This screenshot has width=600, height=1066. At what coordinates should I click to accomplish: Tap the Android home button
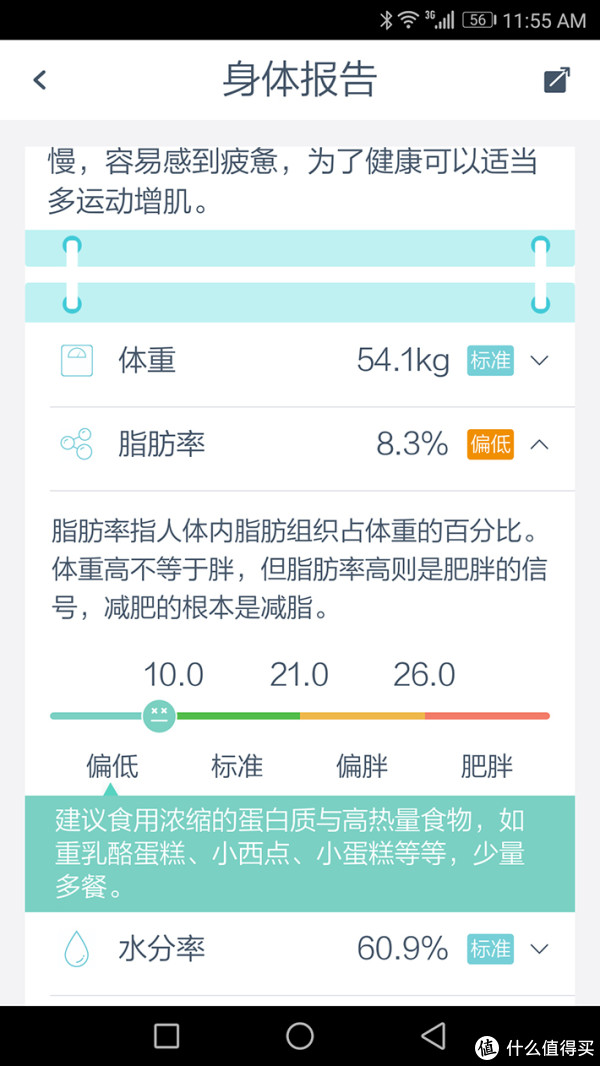300,1035
